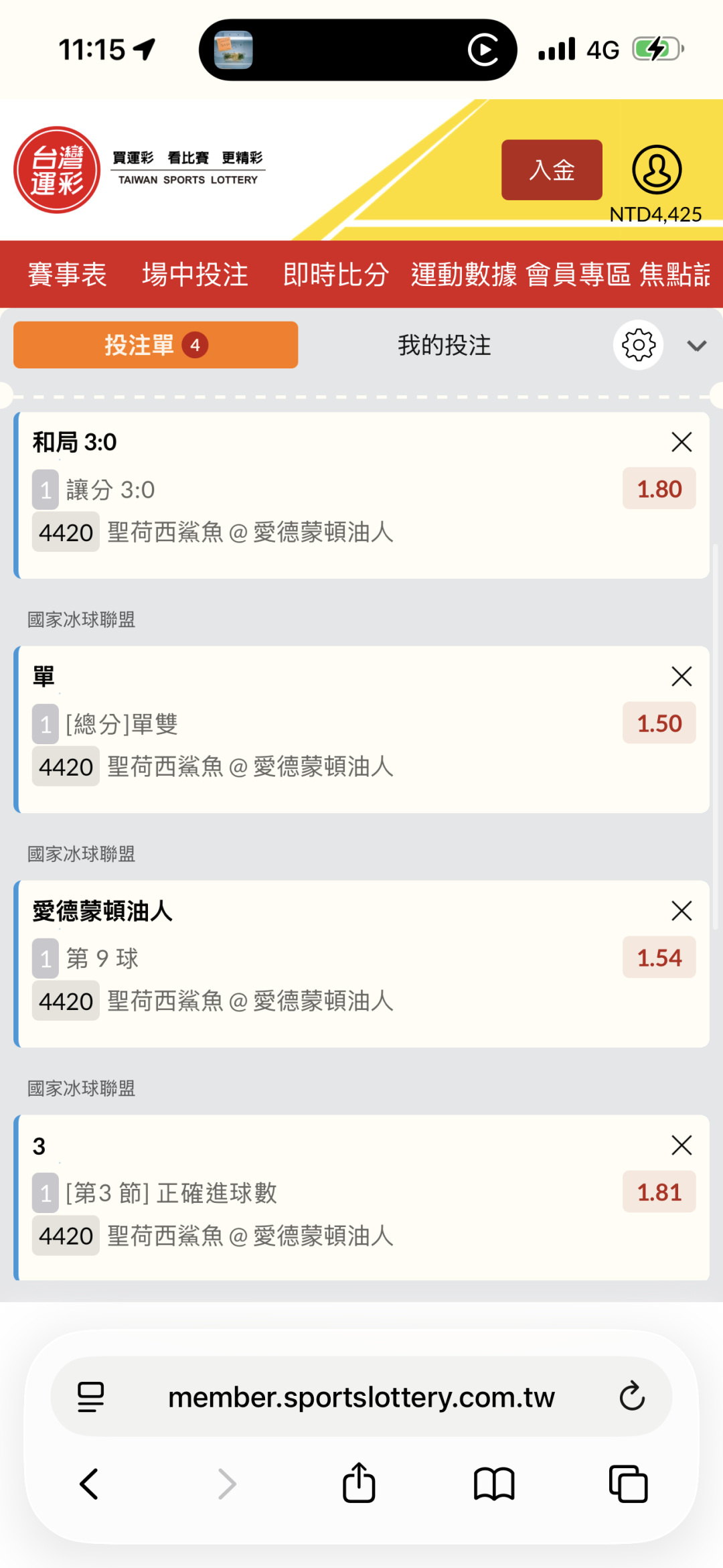Switch to 即時比分 live scores
The width and height of the screenshot is (723, 1568).
[x=335, y=275]
